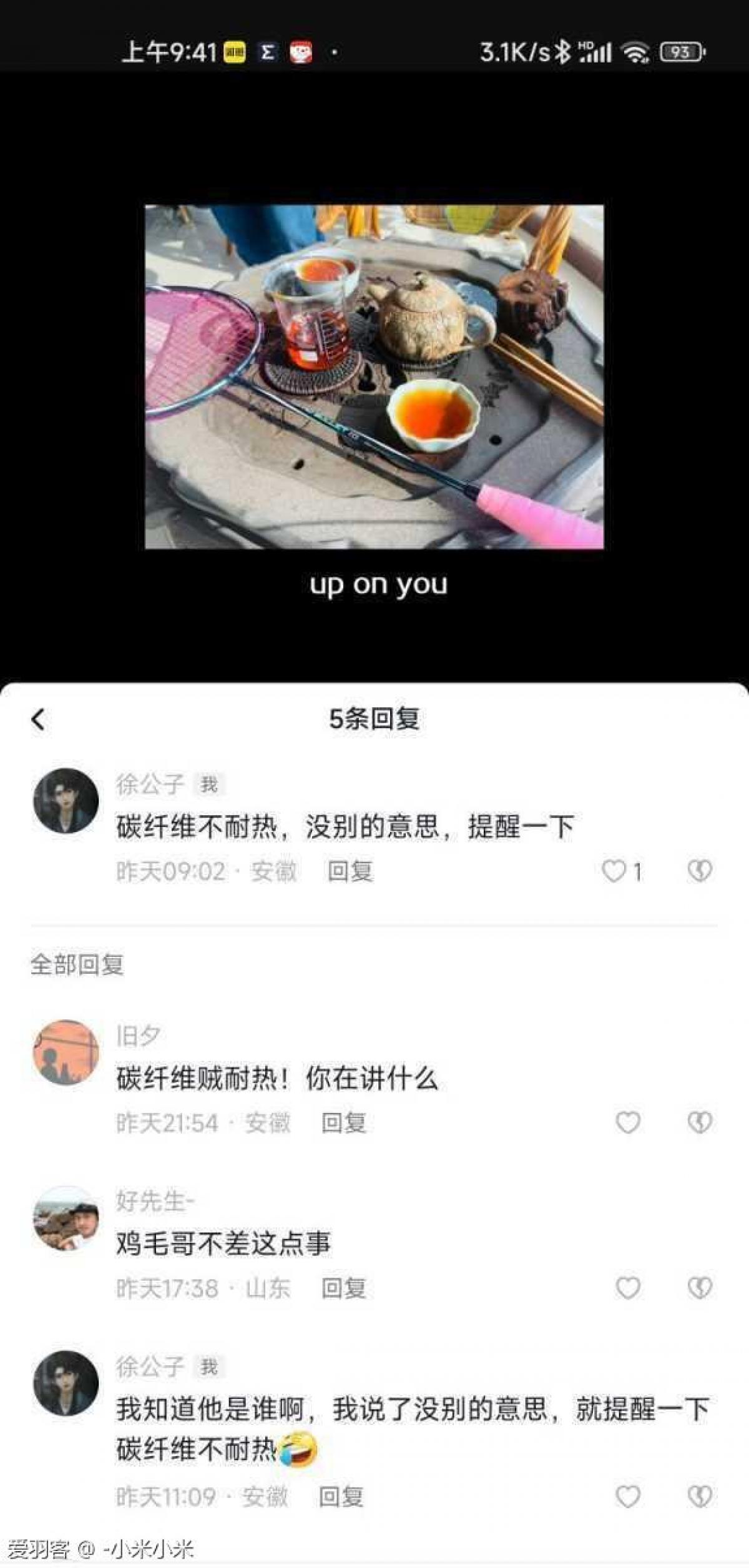Screen dimensions: 749x1568
Task: Dislike 好先生-'s reply
Action: click(700, 1287)
